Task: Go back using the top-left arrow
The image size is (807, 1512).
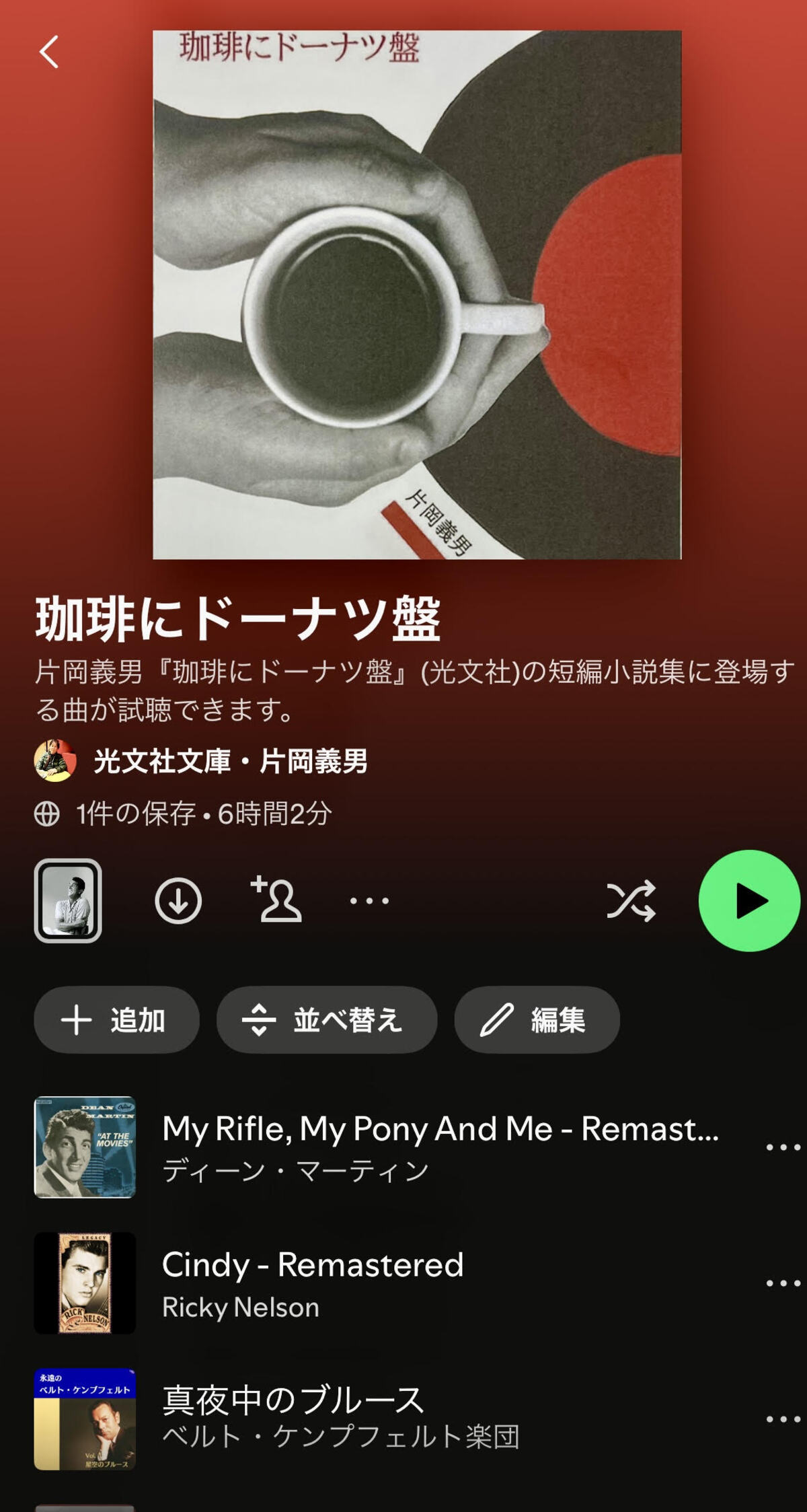Action: point(49,52)
